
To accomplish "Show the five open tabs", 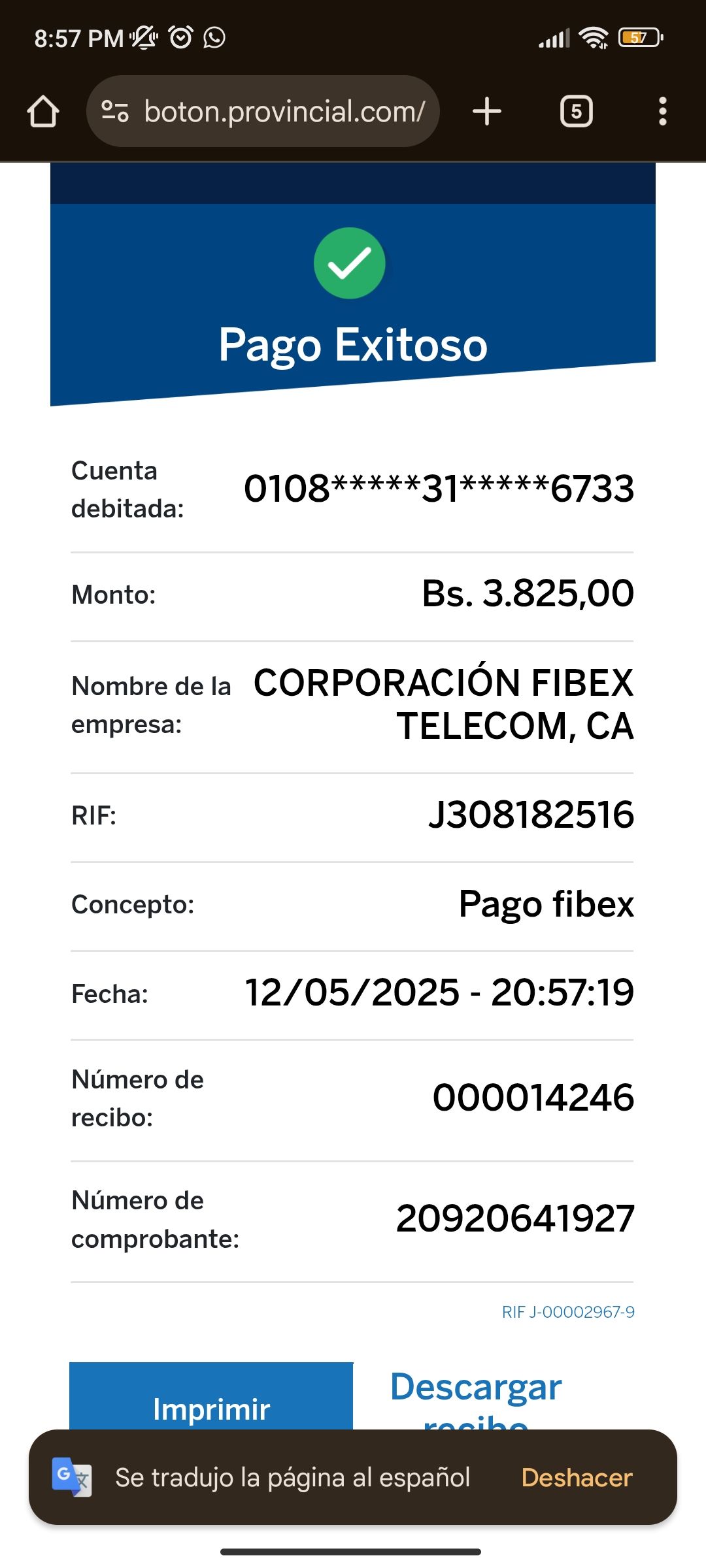I will 576,112.
